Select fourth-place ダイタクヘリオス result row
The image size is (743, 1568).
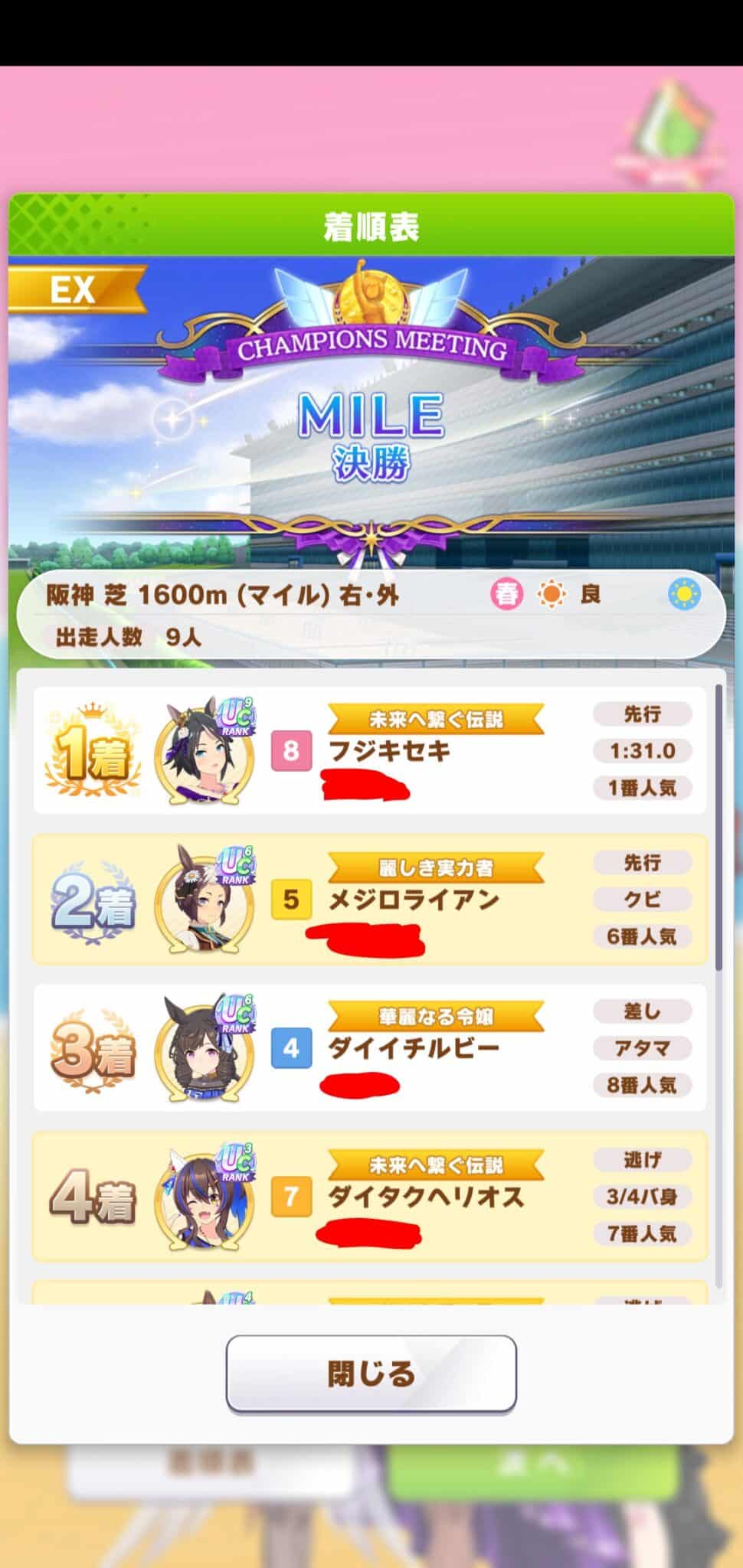point(370,1196)
